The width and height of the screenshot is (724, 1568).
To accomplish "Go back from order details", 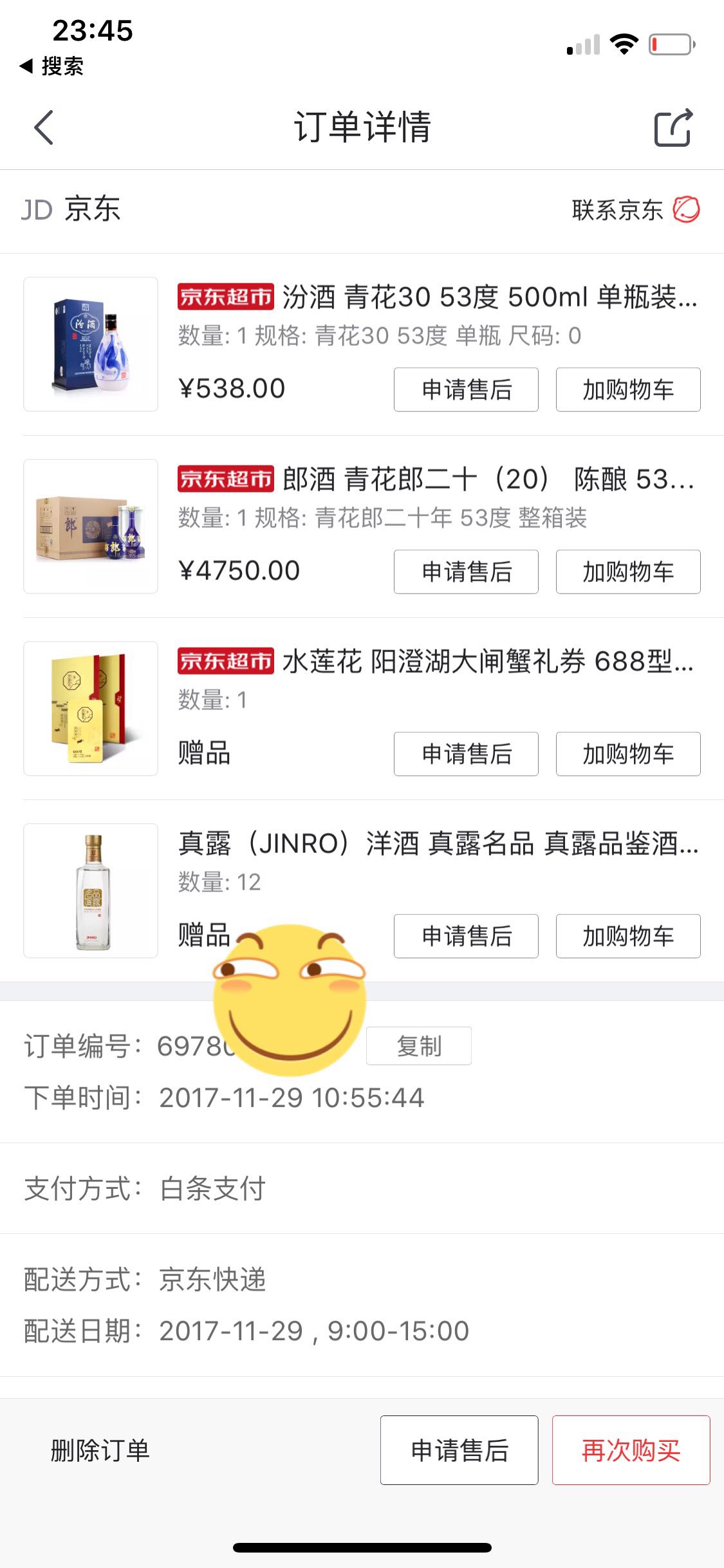I will [x=44, y=127].
